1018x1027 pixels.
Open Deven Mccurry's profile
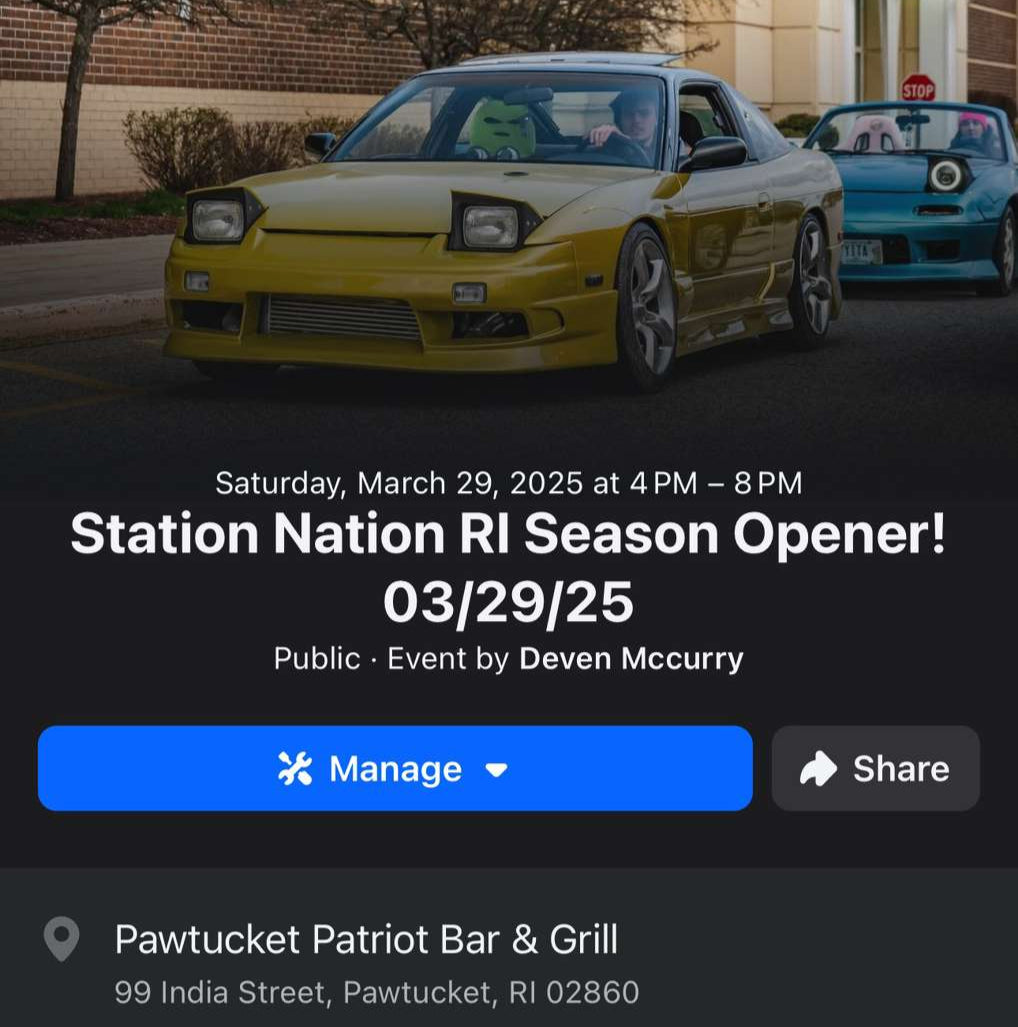[x=631, y=659]
